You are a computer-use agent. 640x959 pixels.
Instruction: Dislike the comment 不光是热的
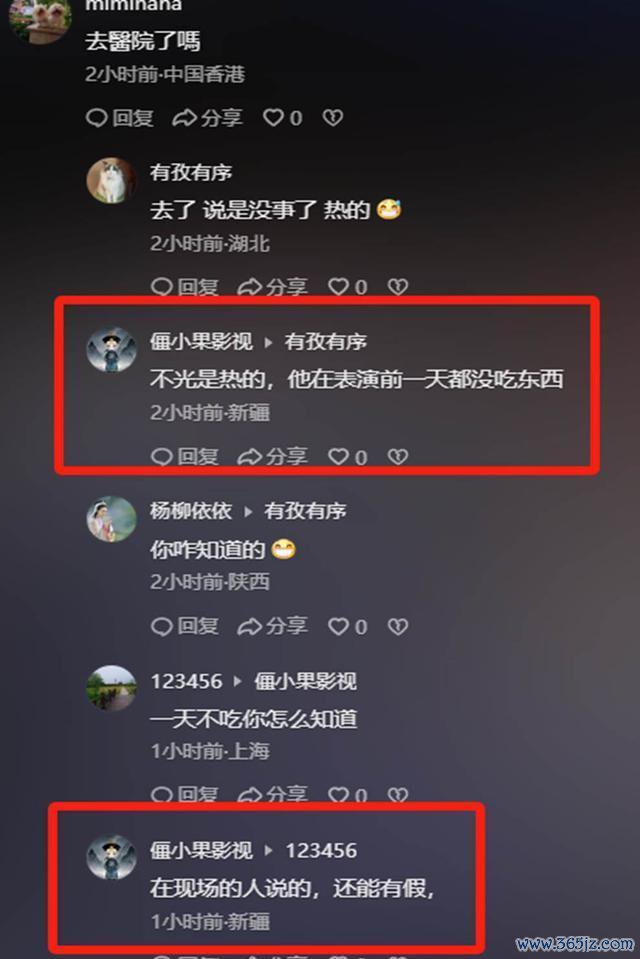pos(397,457)
